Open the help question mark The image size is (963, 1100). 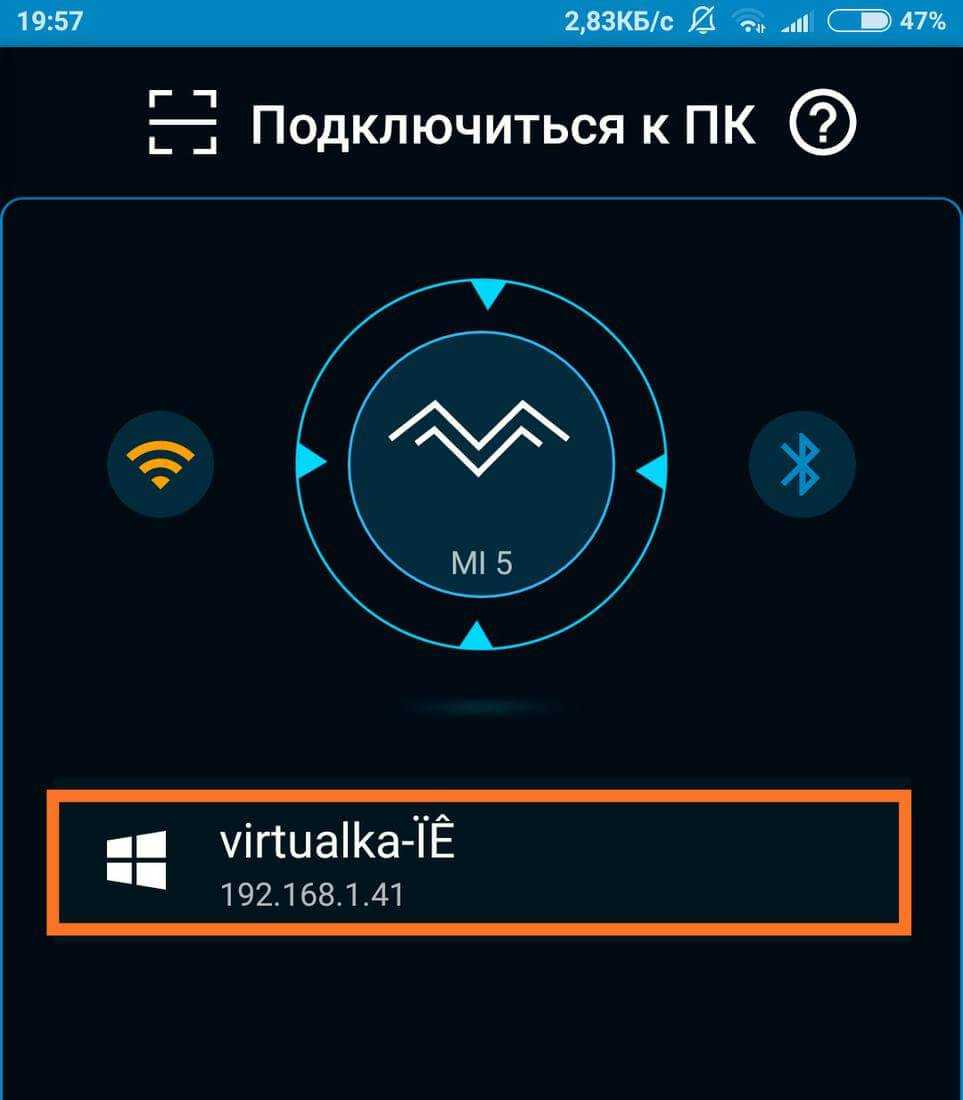[x=823, y=124]
